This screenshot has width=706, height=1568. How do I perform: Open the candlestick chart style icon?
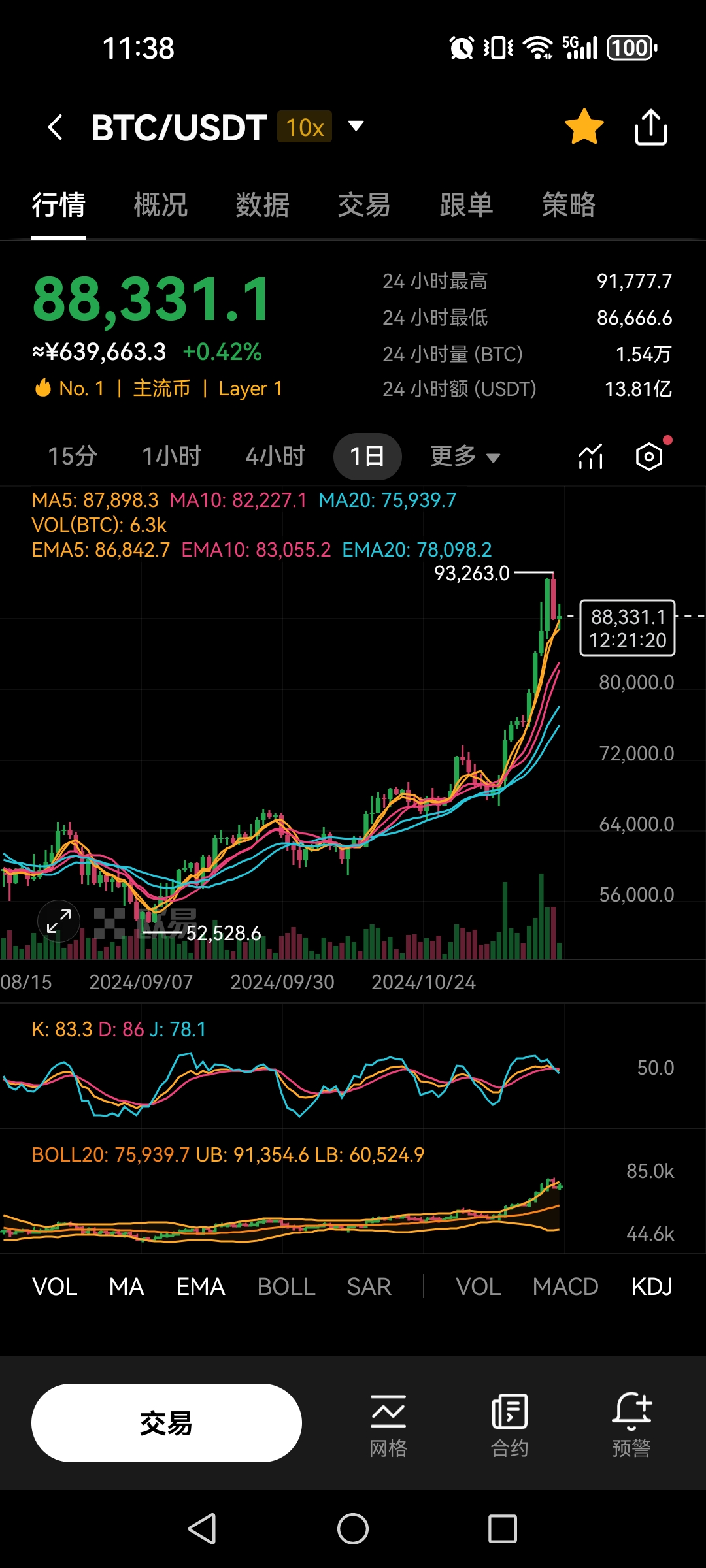(x=590, y=456)
